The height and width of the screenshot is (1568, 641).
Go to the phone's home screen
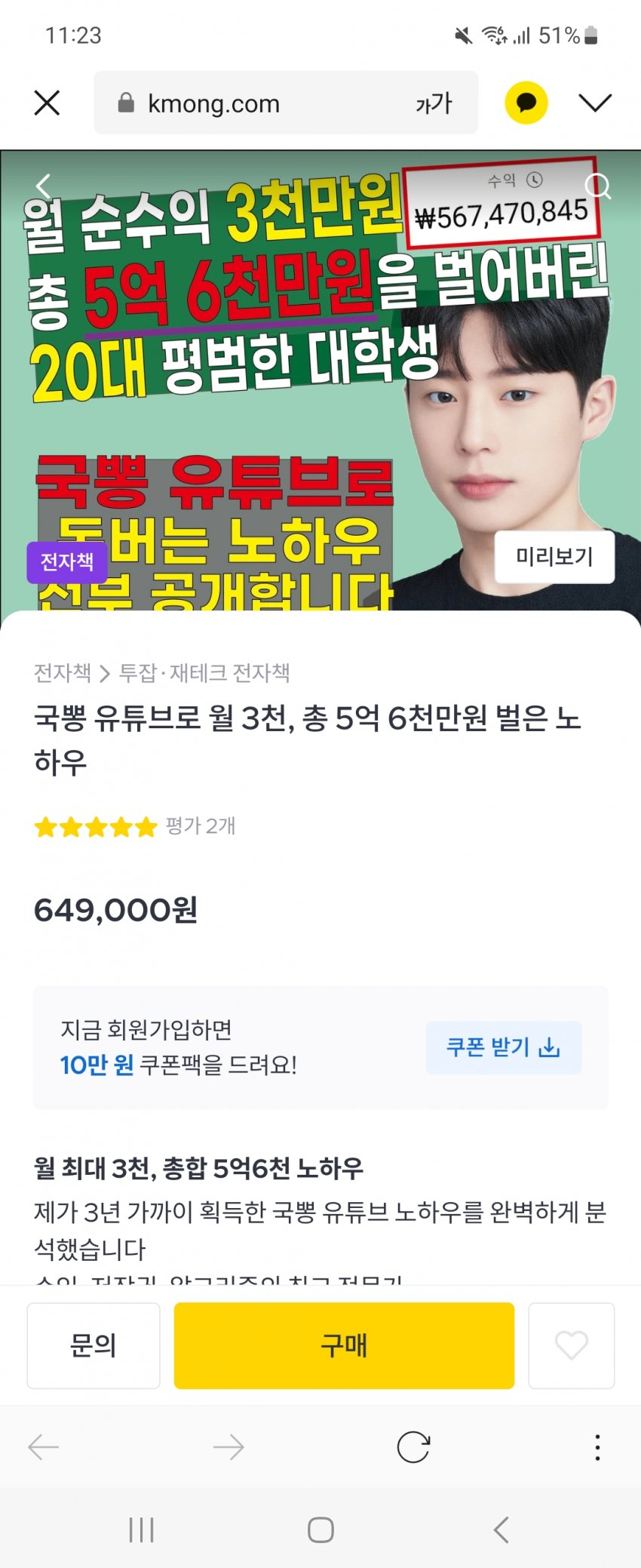point(320,1530)
